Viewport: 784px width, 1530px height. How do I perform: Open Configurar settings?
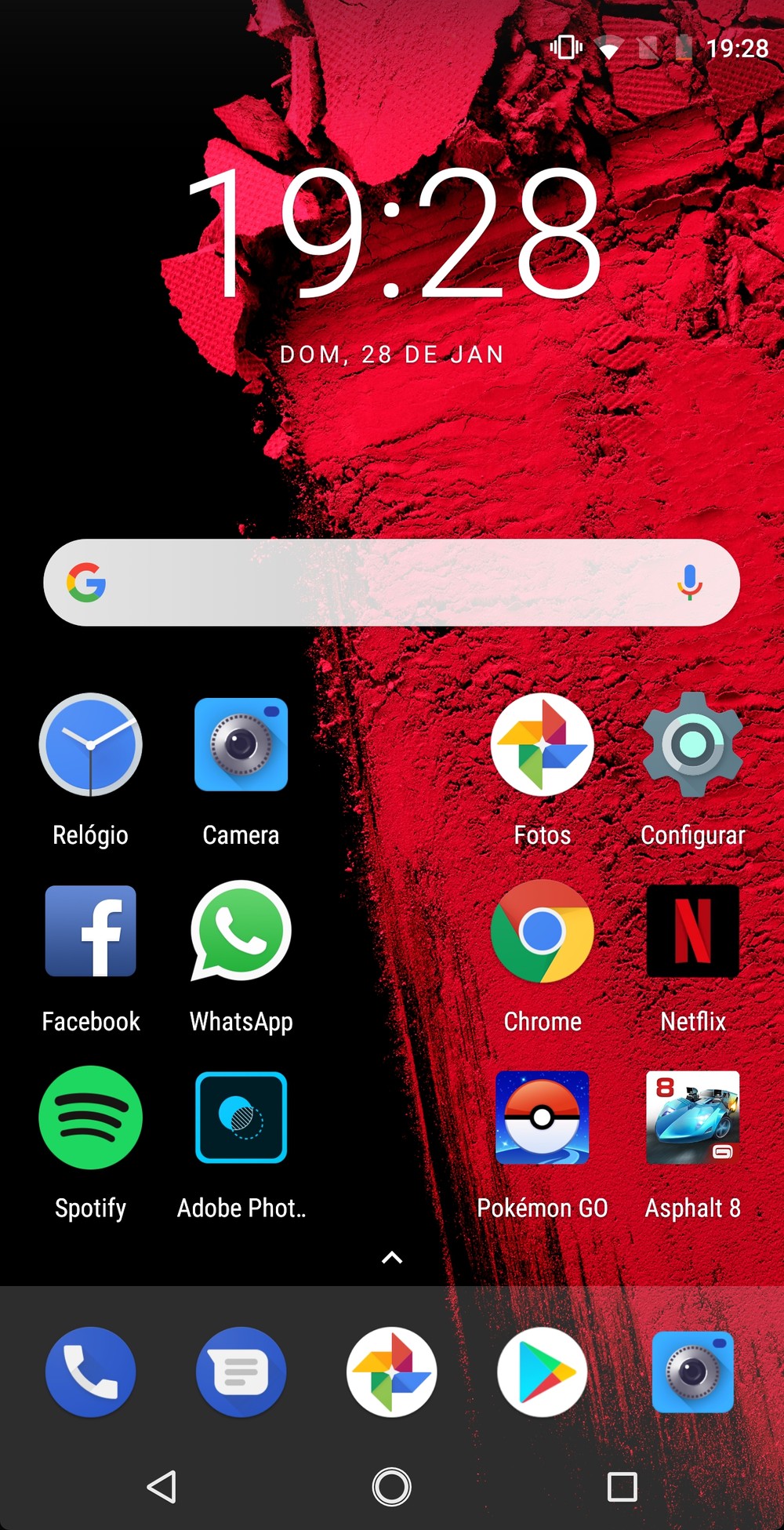click(x=692, y=745)
